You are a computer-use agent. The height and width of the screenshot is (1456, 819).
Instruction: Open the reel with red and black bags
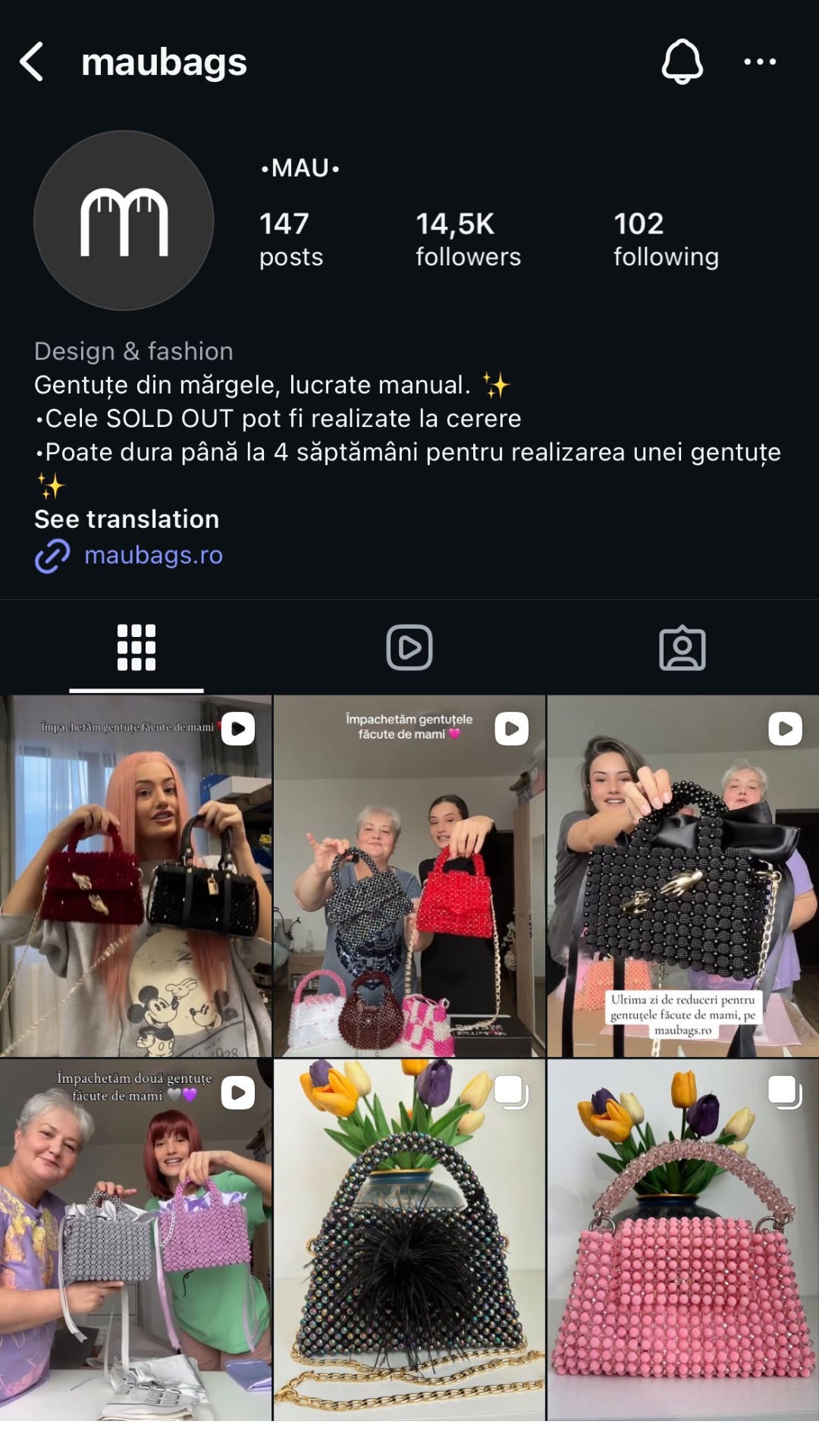(136, 876)
